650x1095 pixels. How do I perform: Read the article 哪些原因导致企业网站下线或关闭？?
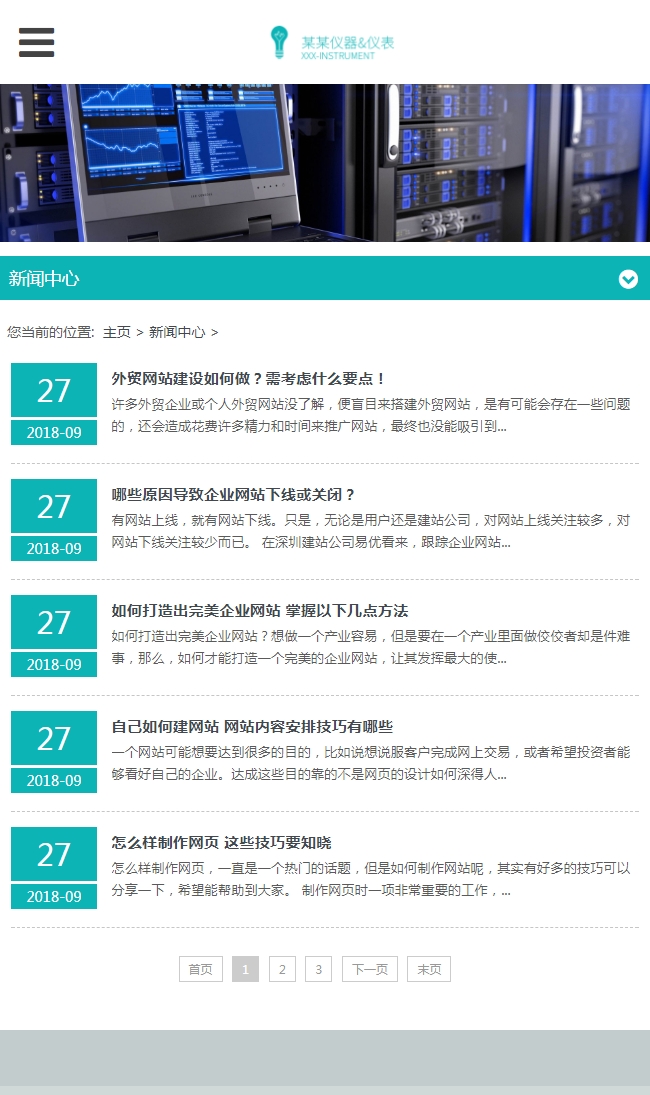point(233,495)
